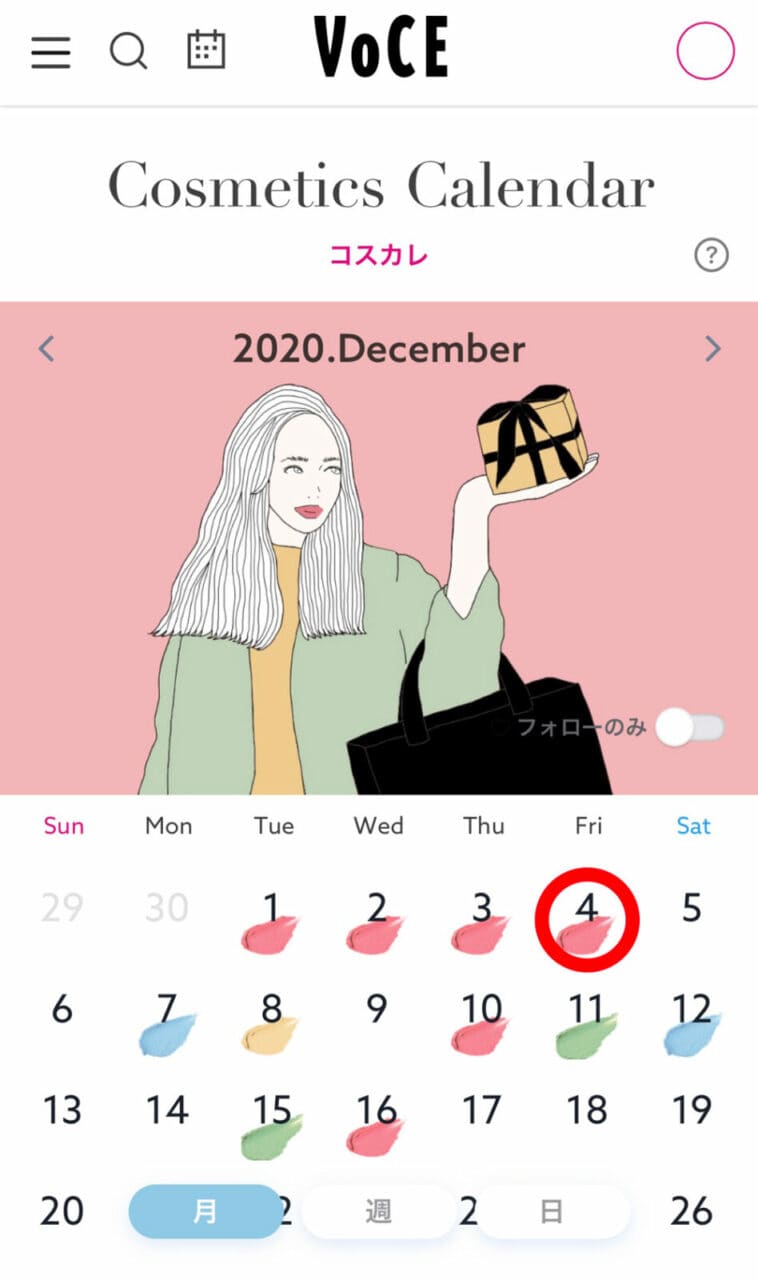This screenshot has height=1280, width=758.
Task: Open the help question mark icon
Action: point(711,256)
